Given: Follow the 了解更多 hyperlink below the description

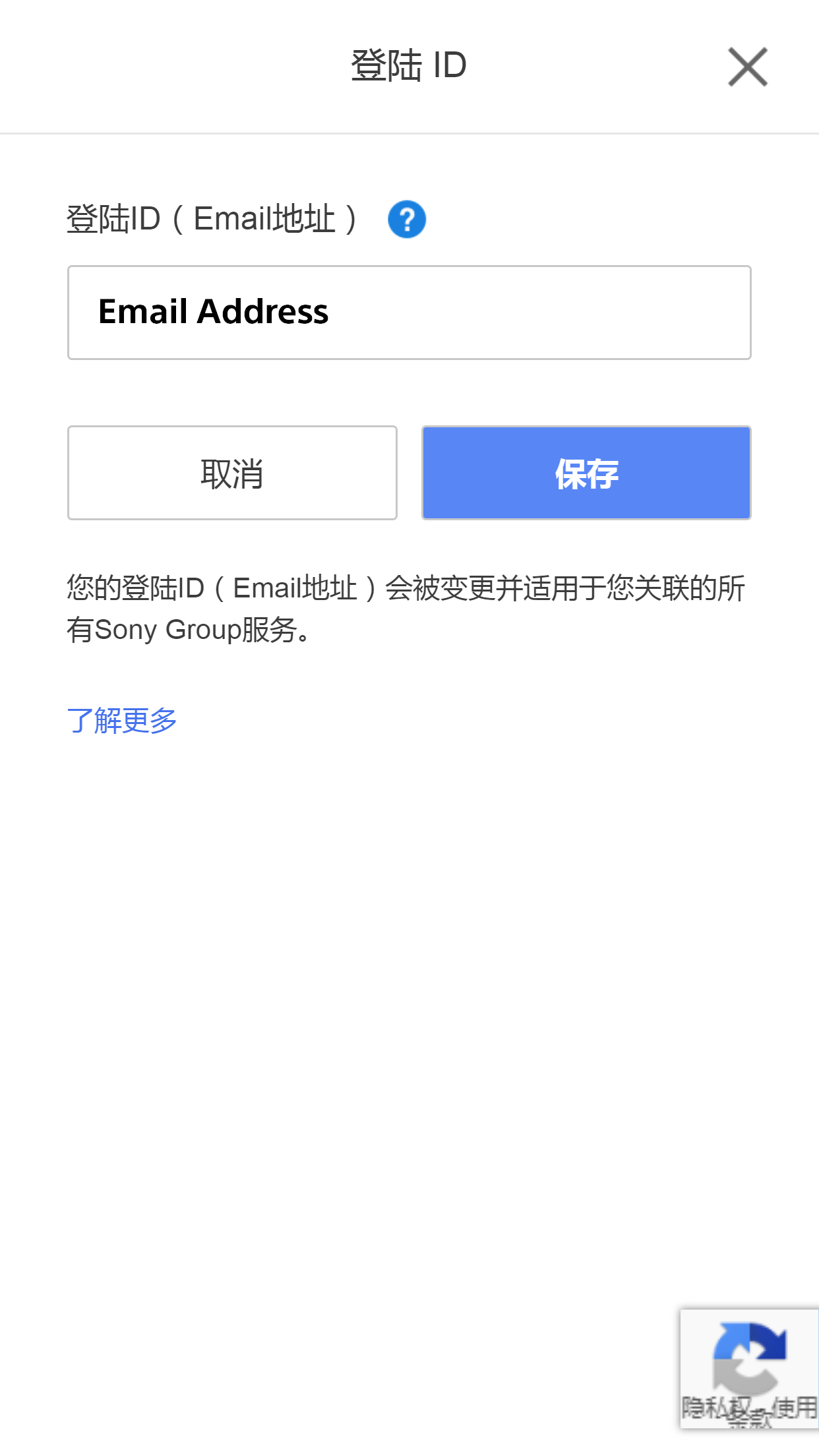Looking at the screenshot, I should tap(122, 721).
